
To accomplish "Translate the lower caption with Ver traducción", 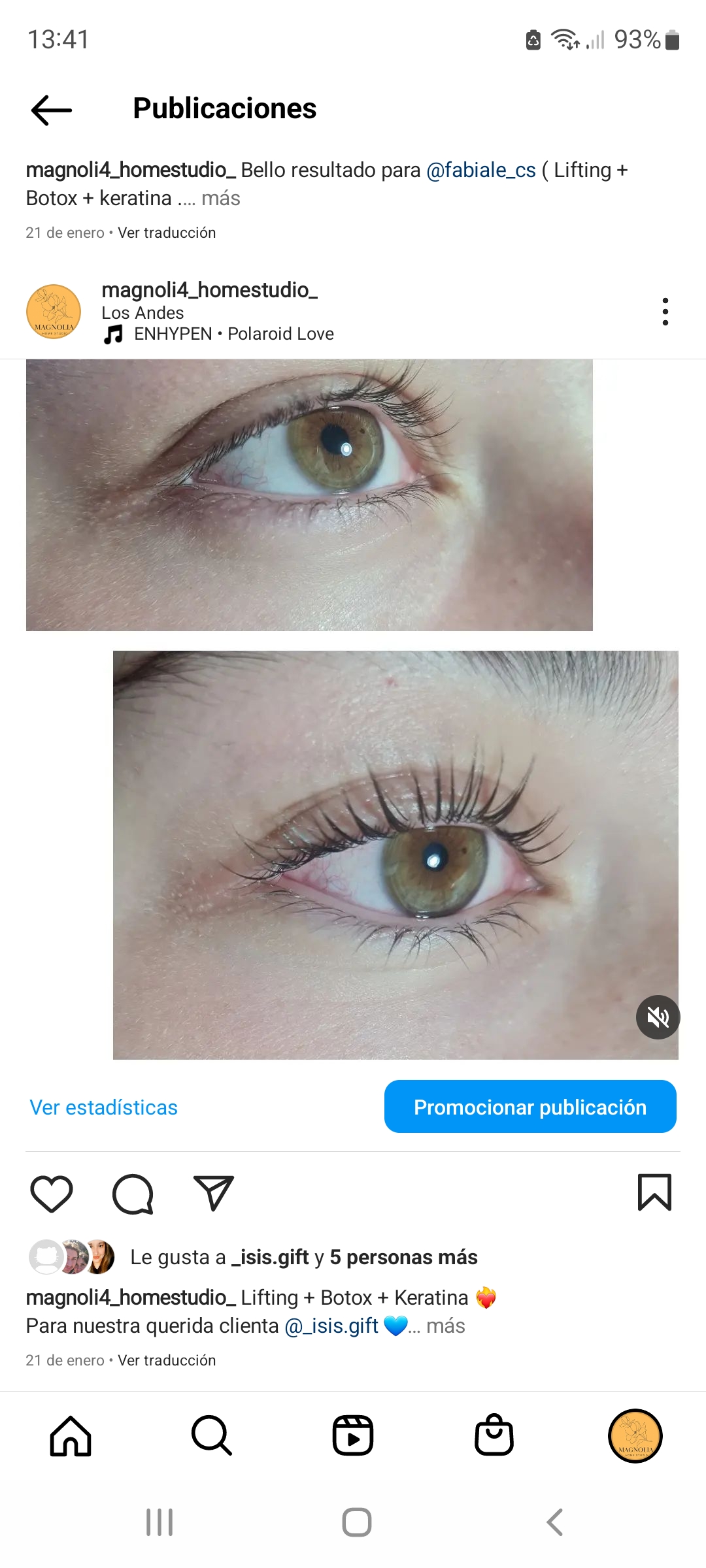I will [167, 1360].
